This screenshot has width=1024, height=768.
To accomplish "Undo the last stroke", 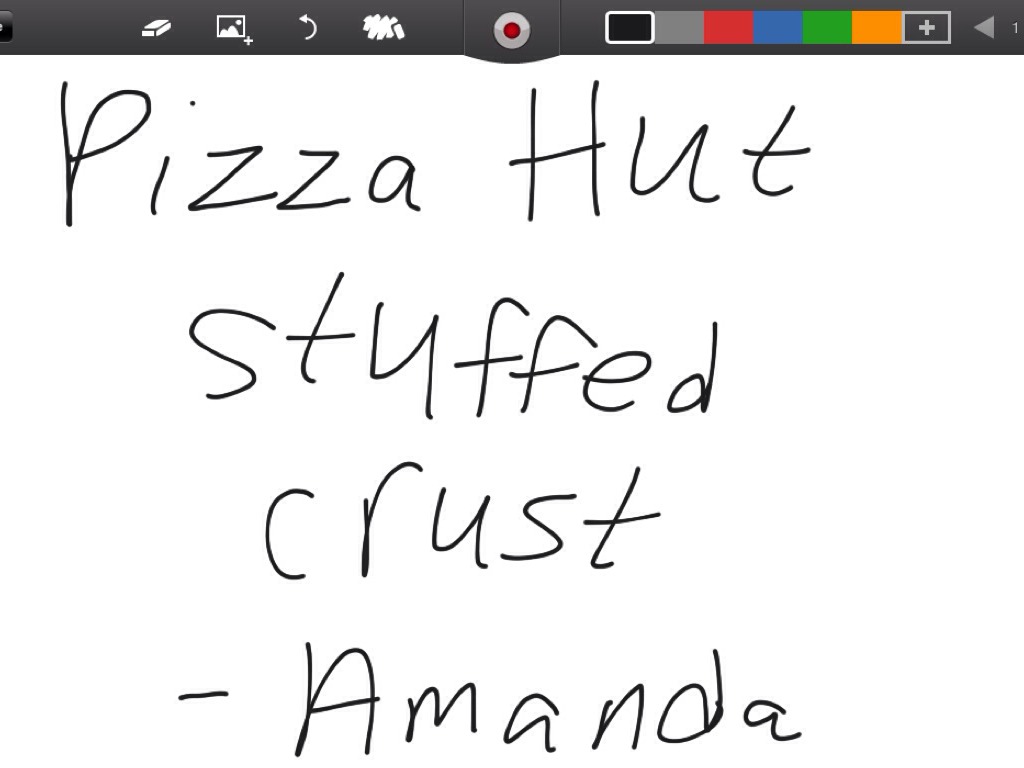I will click(308, 28).
